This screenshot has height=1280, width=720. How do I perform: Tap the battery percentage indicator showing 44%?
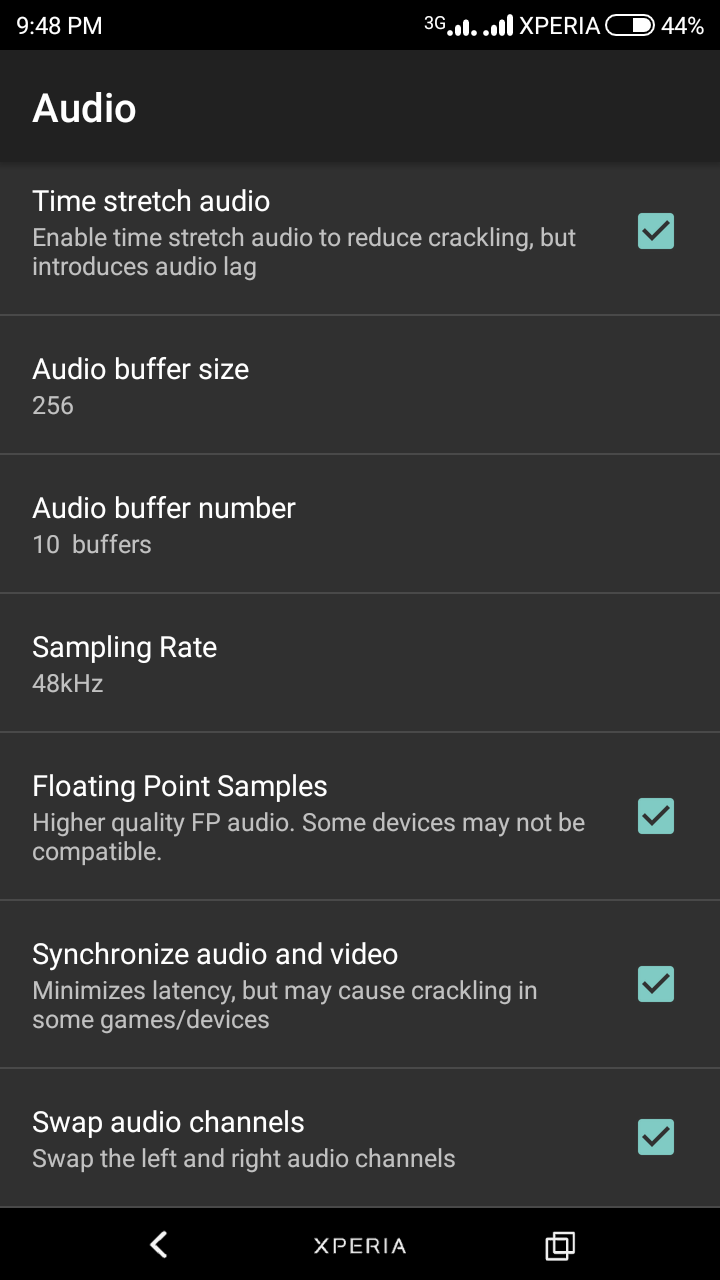tap(684, 25)
